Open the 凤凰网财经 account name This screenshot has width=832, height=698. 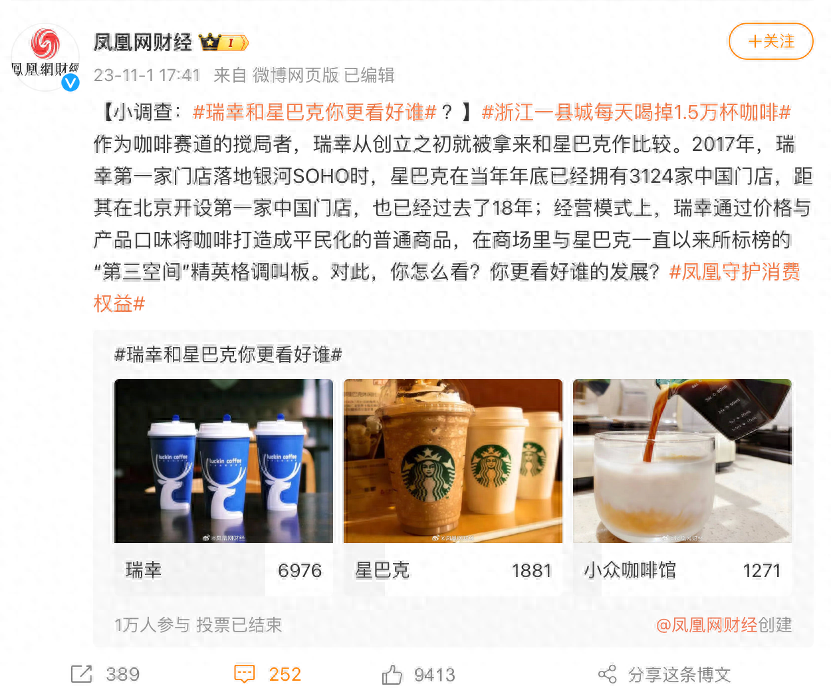click(143, 42)
